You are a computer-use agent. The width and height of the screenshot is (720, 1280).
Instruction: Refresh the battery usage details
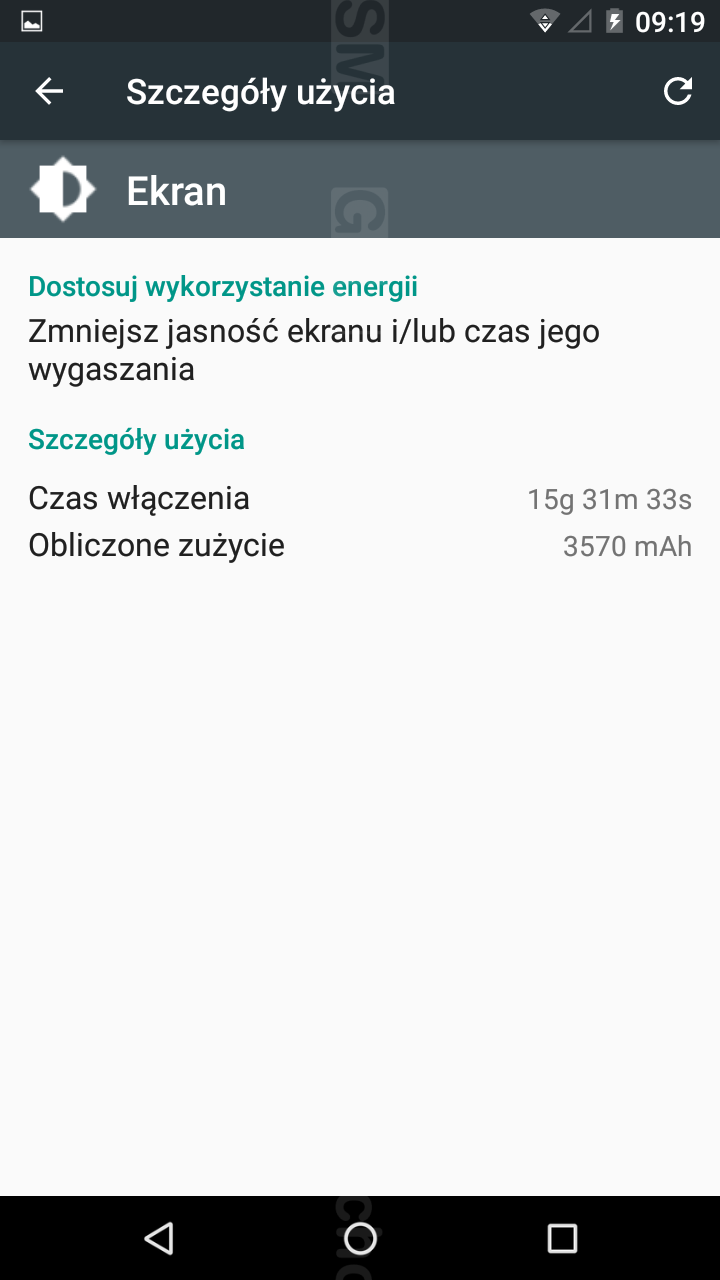[x=677, y=92]
